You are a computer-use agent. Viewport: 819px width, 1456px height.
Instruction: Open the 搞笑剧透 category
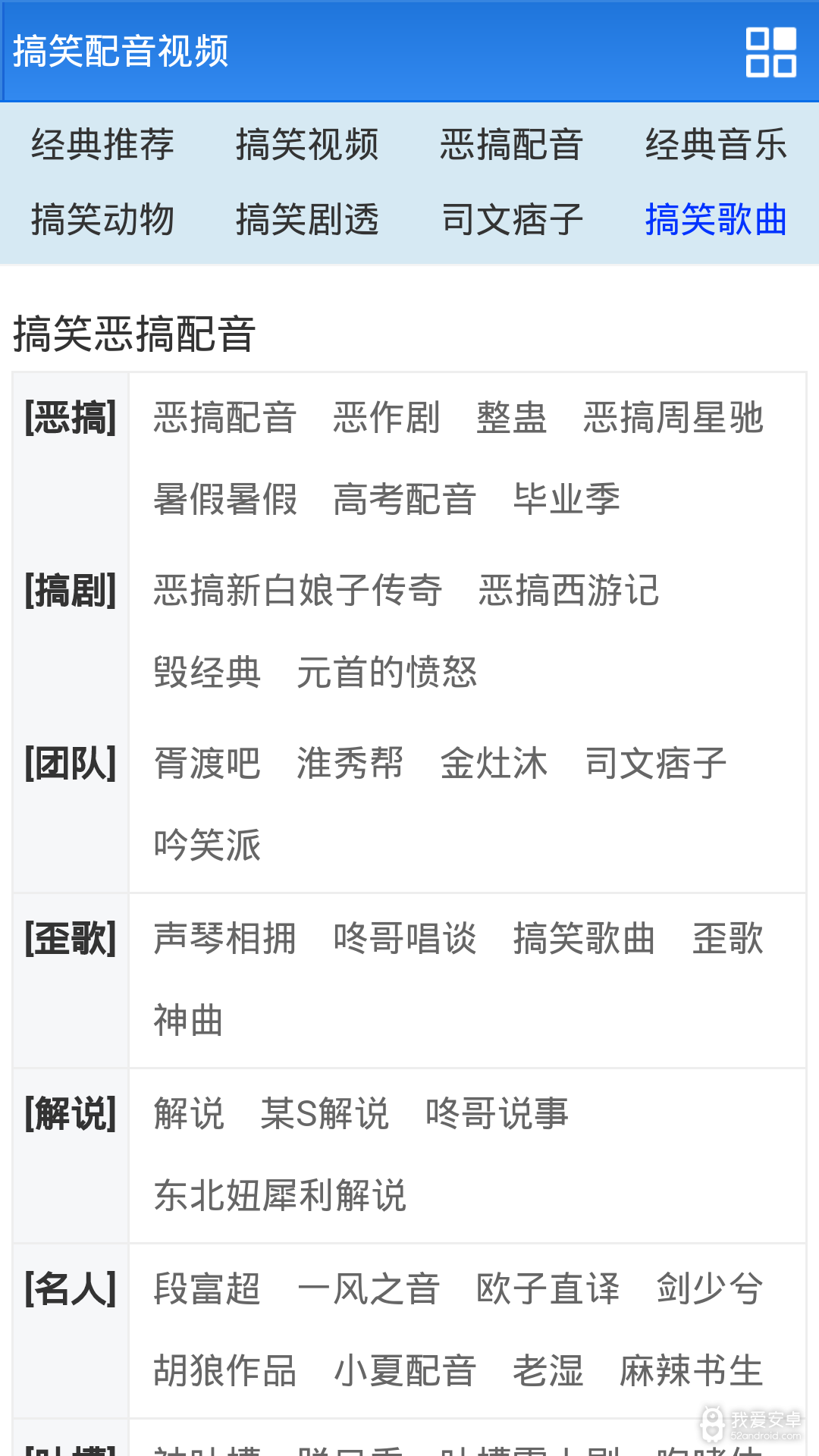pos(308,221)
